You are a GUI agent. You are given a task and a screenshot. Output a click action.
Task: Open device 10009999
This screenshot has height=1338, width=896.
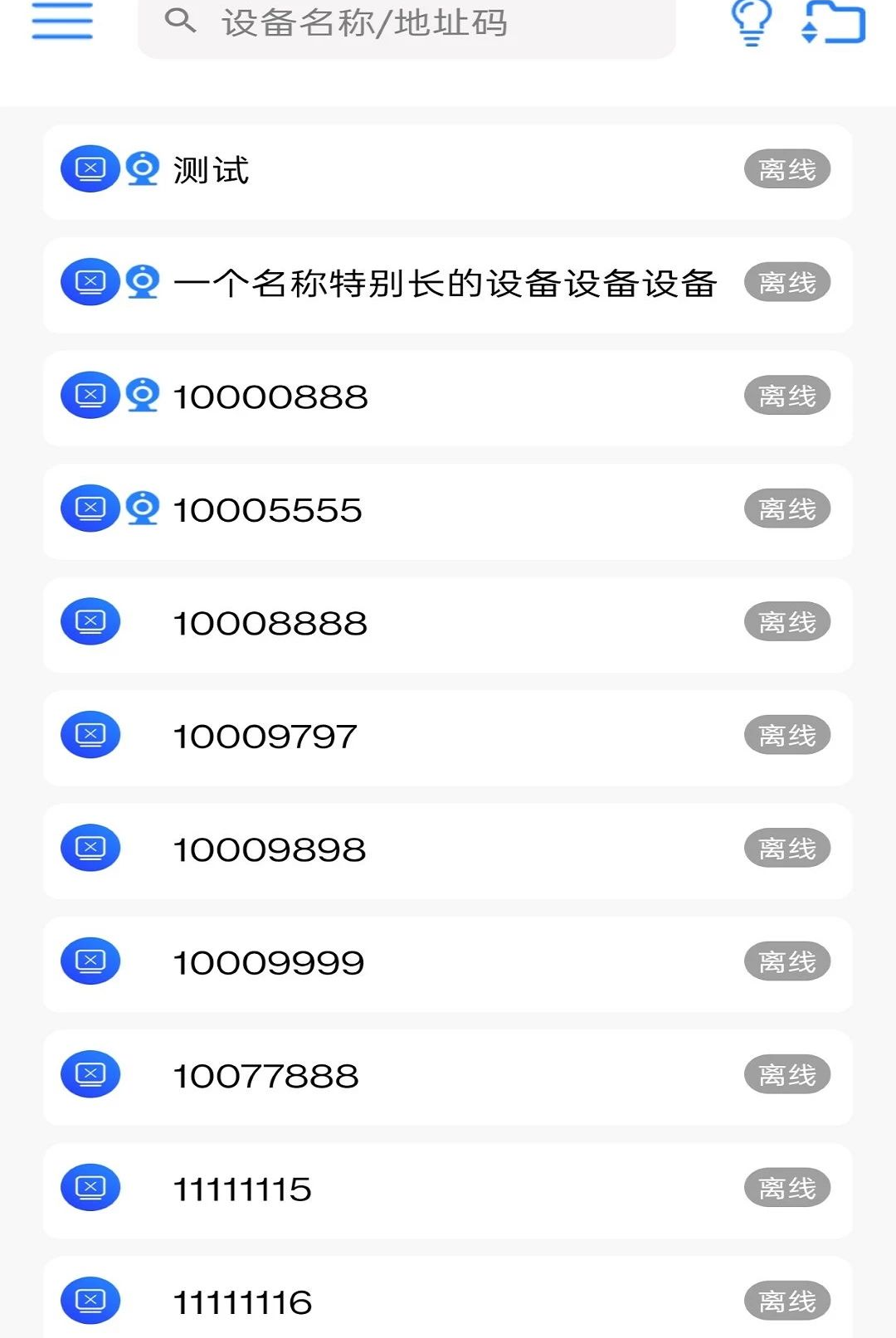[448, 964]
